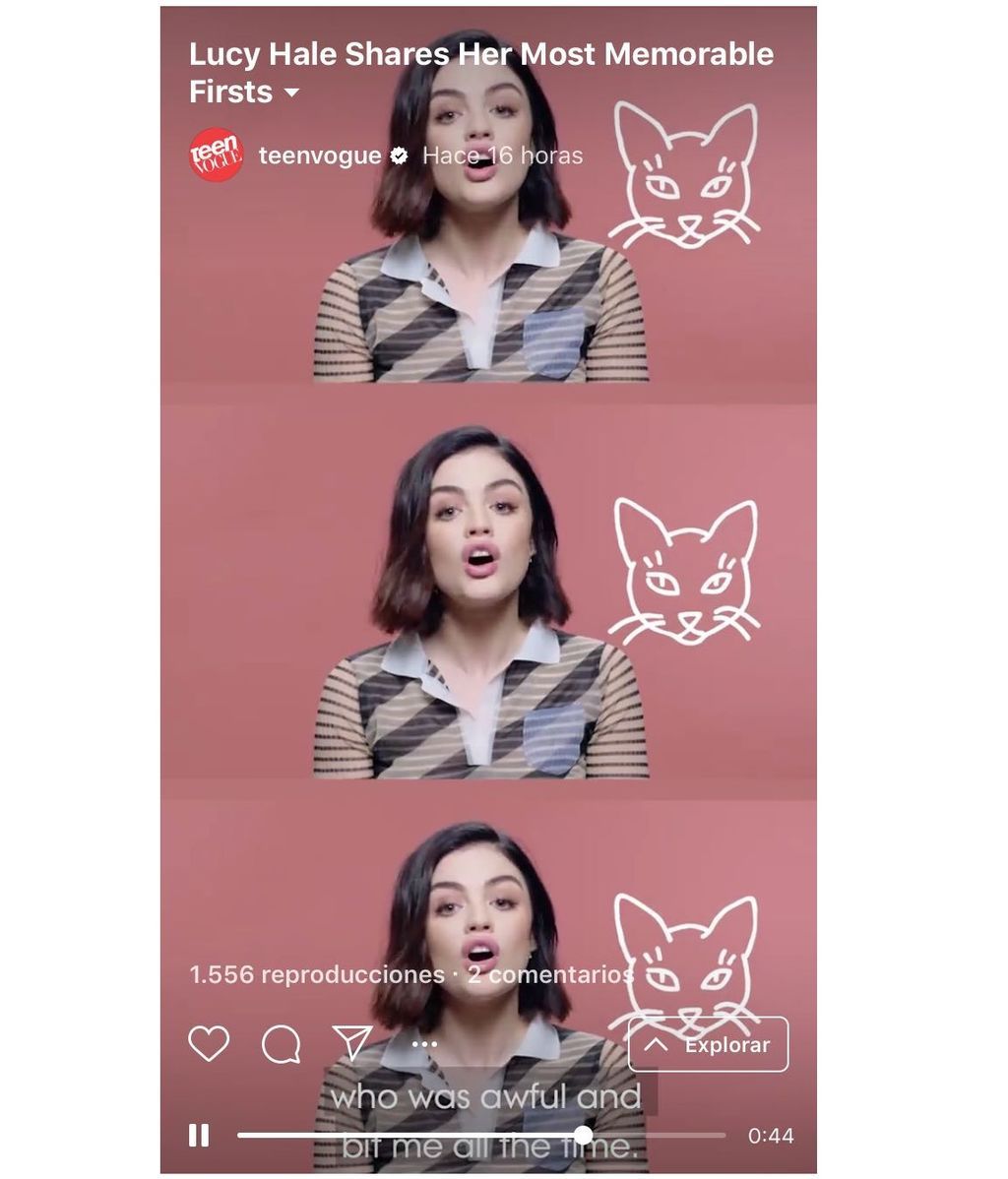Like this video with the heart
This screenshot has height=1179, width=1008.
tap(209, 1044)
